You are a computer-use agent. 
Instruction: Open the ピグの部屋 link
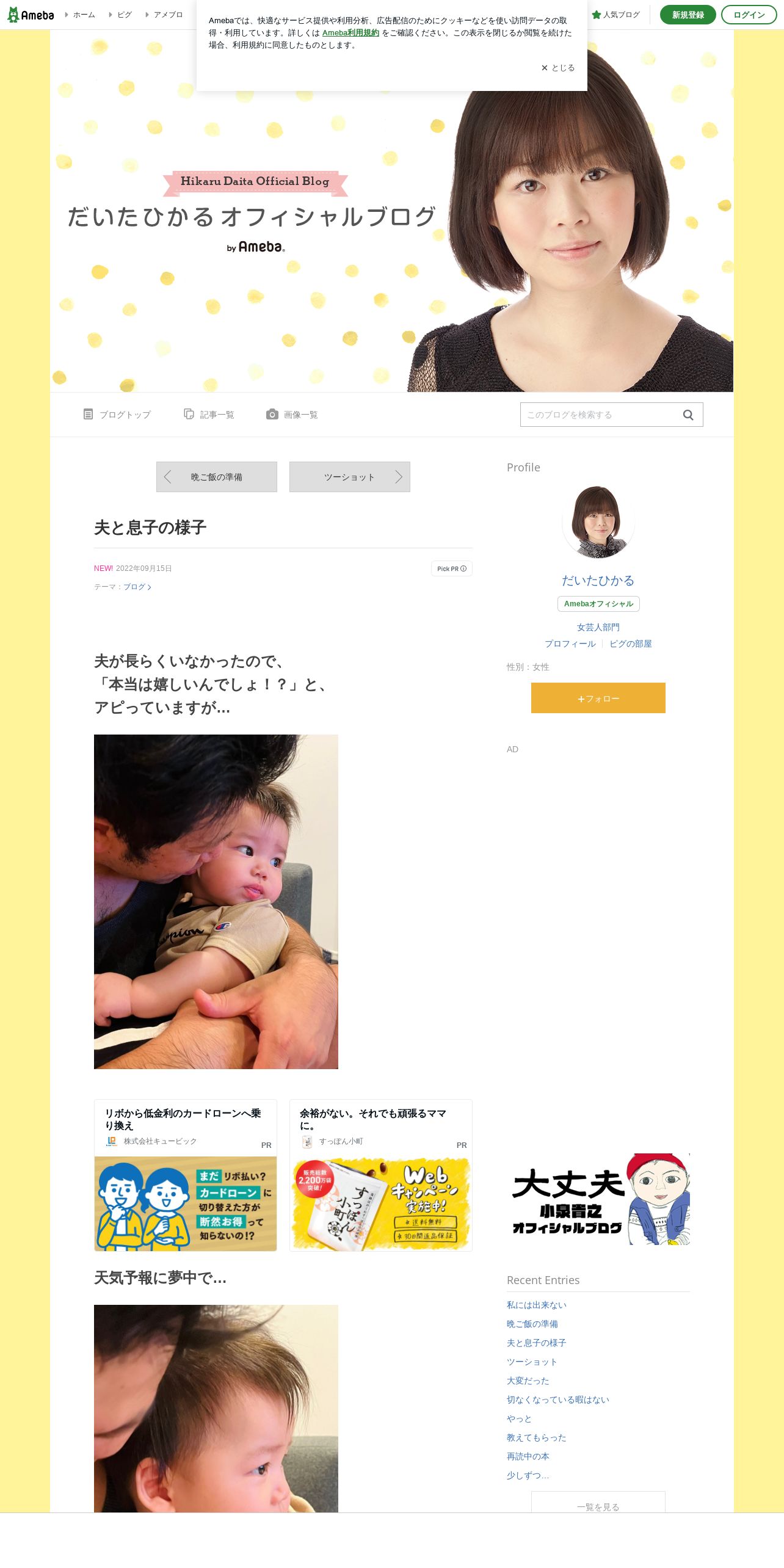click(x=631, y=644)
